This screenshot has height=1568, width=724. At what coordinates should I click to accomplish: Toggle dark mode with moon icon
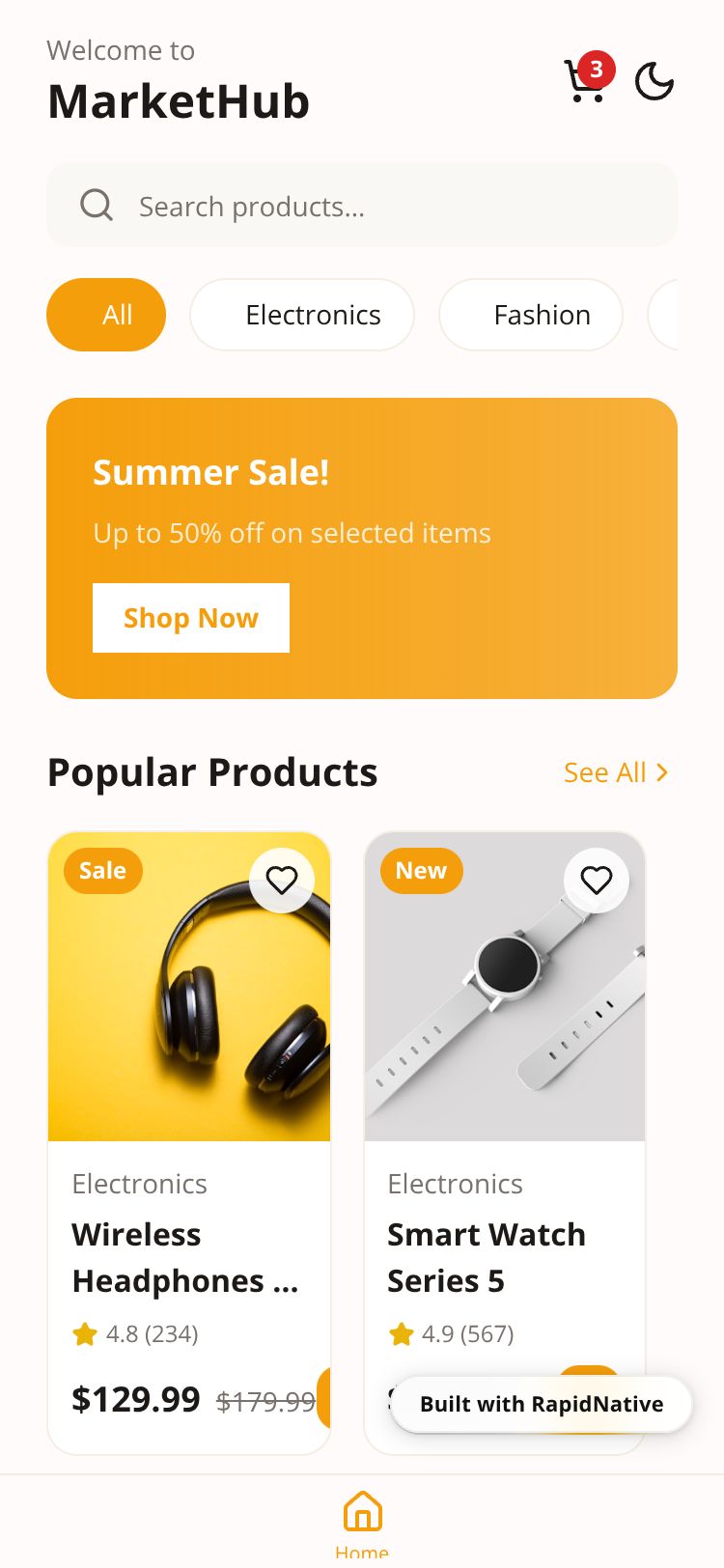pos(654,82)
